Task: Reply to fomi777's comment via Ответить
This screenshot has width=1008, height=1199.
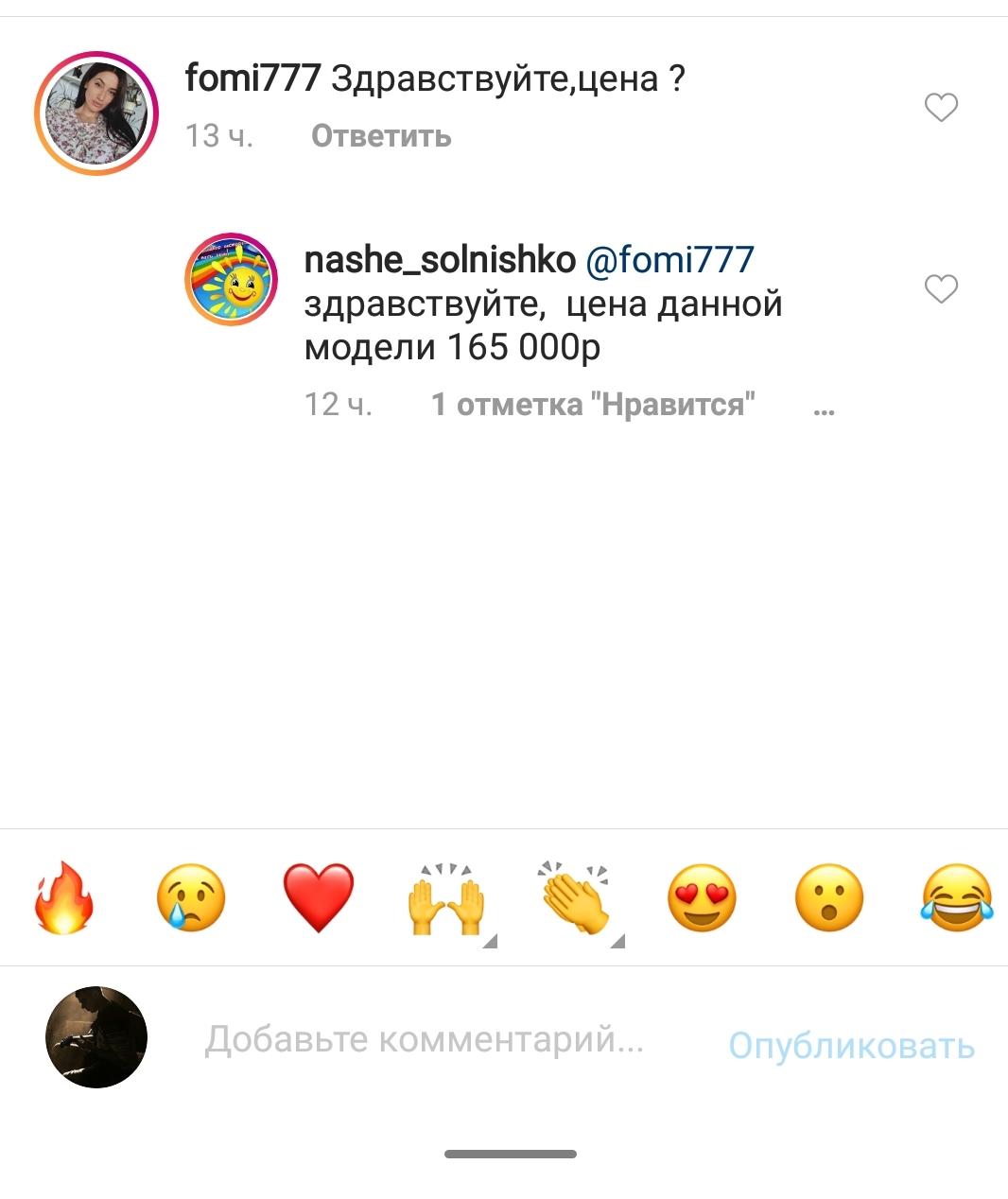Action: pos(381,136)
